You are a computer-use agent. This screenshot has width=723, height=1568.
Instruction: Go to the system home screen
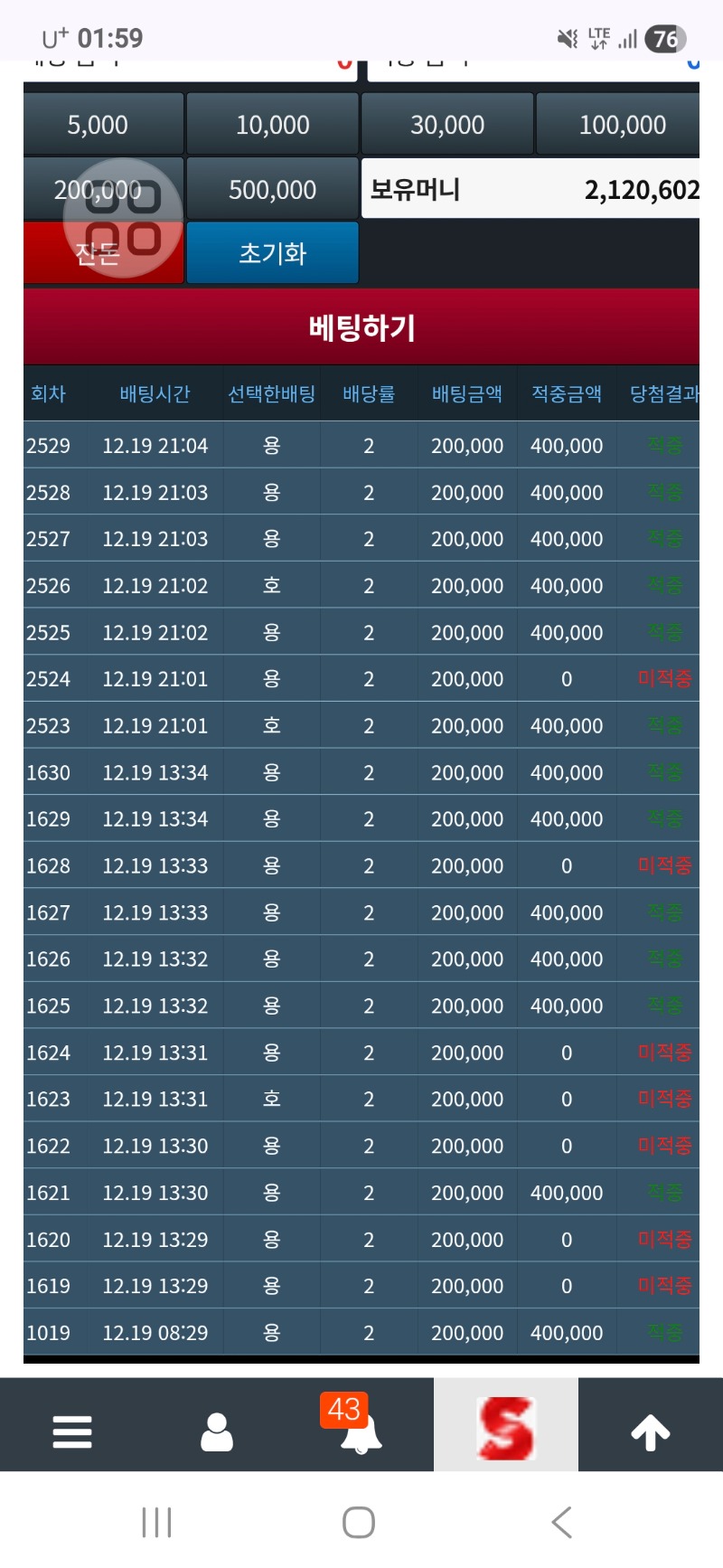(359, 1522)
